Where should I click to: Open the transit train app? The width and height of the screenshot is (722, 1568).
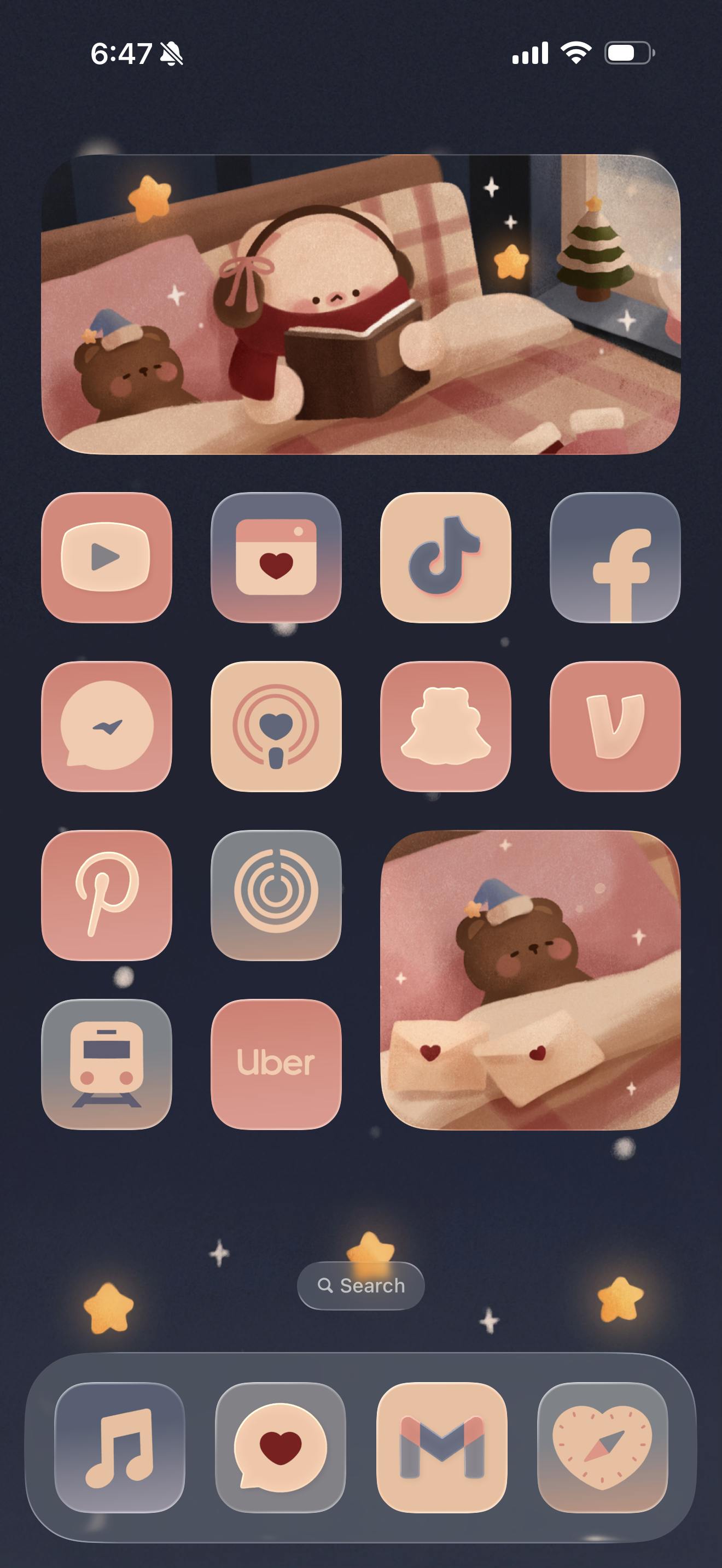click(x=107, y=1064)
